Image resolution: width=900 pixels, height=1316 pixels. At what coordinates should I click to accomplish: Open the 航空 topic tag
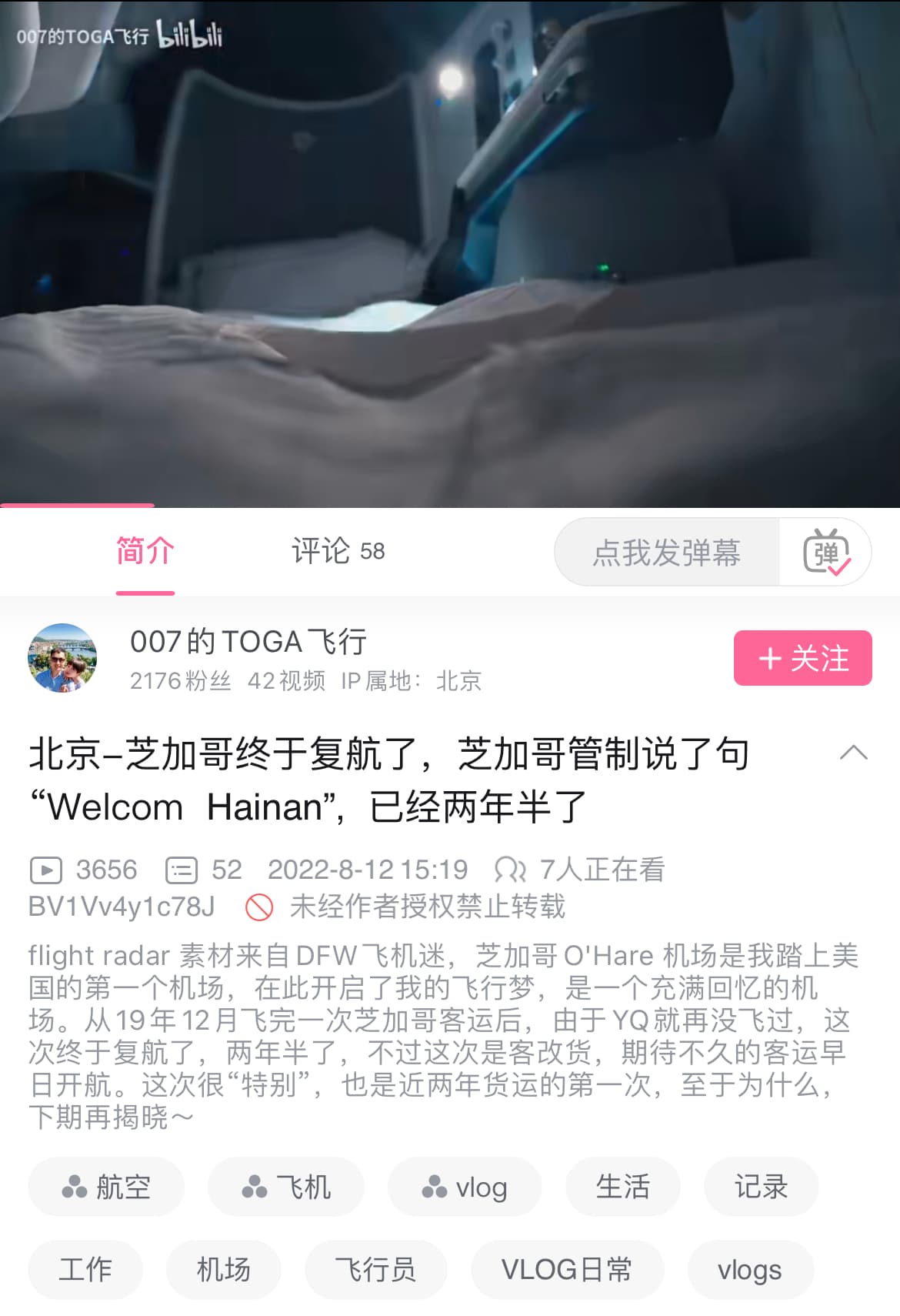coord(106,1187)
